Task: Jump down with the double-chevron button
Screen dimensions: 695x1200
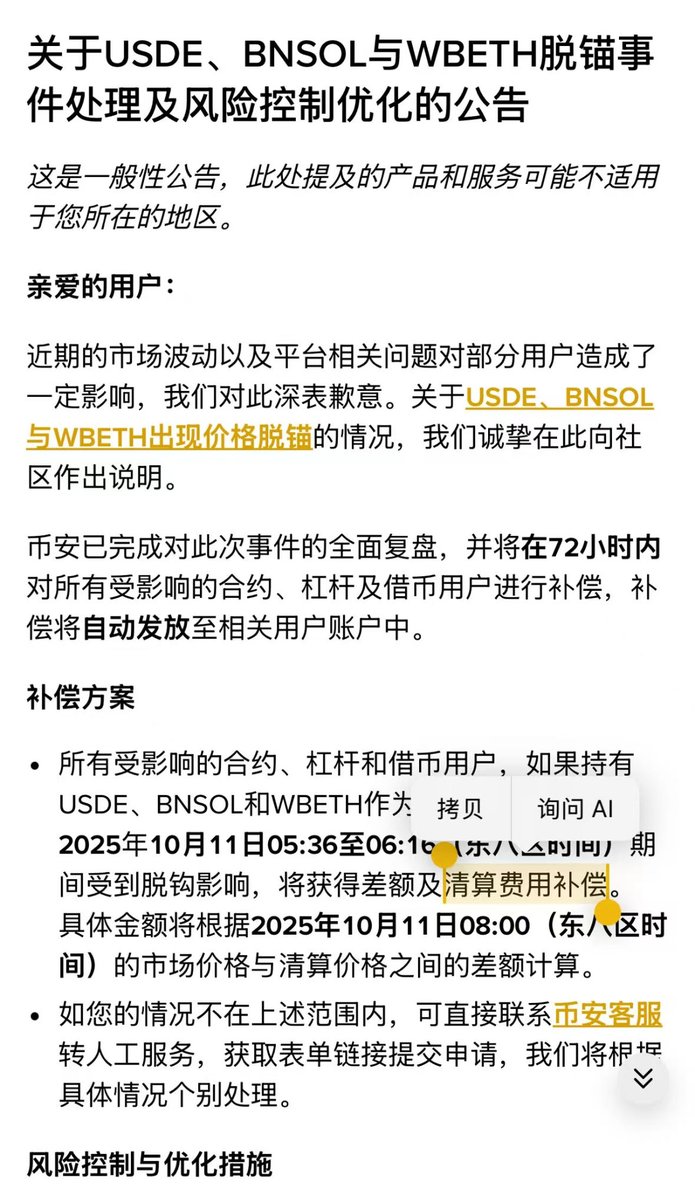Action: tap(643, 1076)
